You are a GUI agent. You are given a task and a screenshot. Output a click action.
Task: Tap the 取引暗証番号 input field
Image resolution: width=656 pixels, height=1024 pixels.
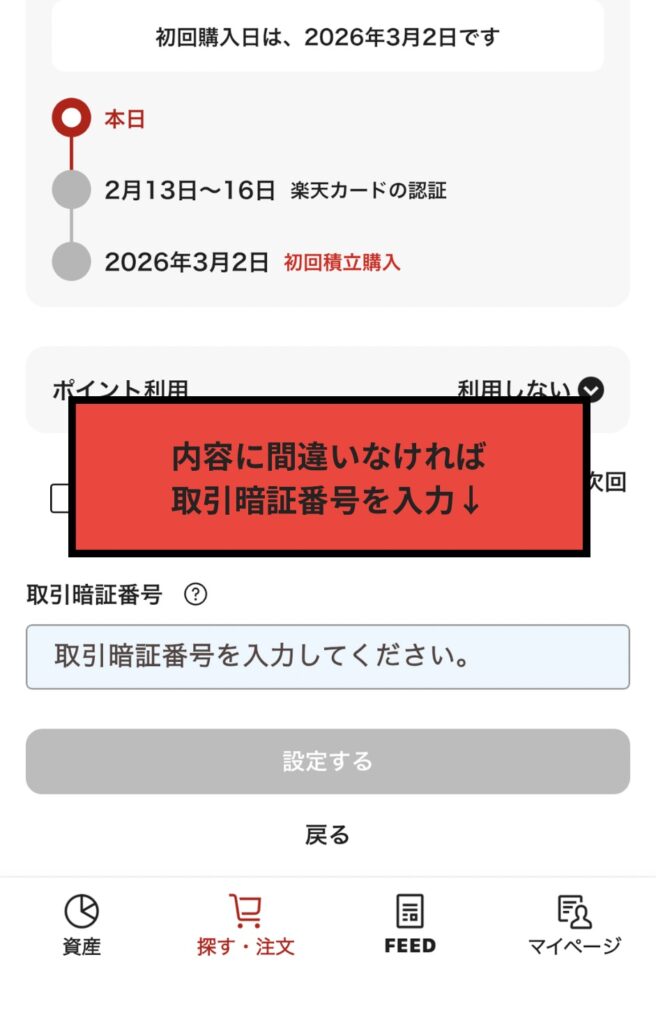pyautogui.click(x=328, y=657)
